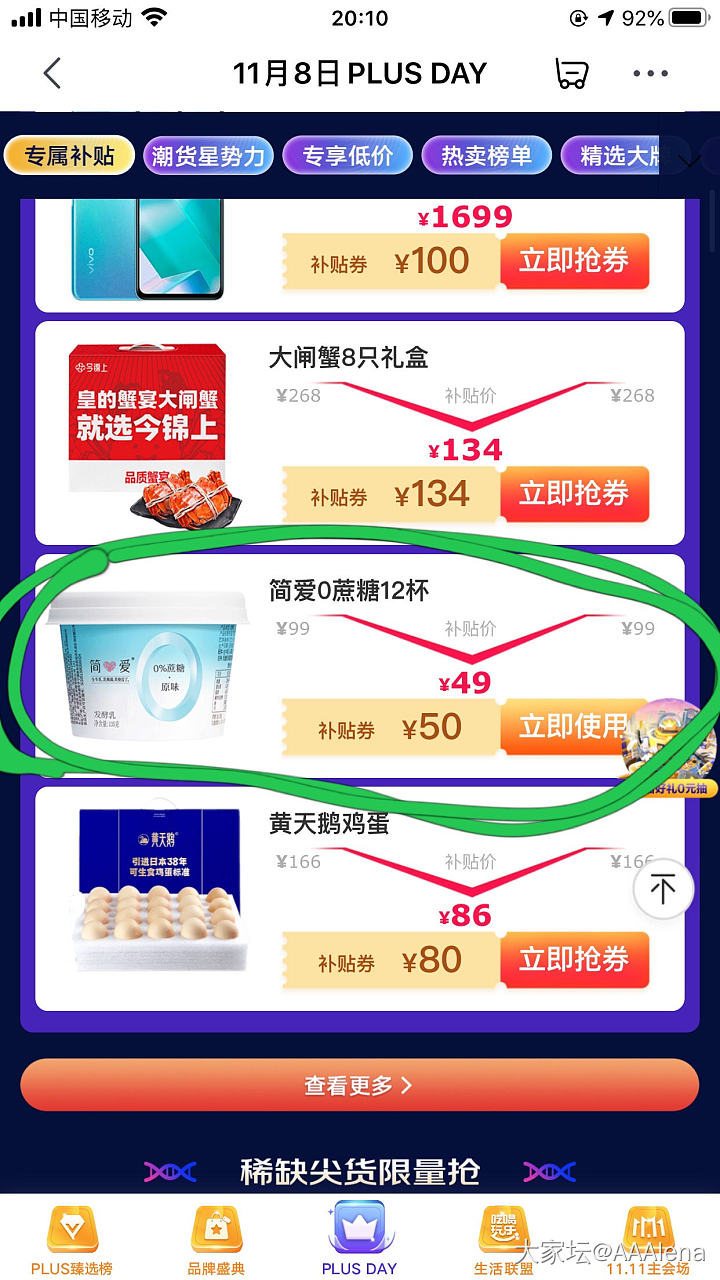Grab the ¥100 phone subsidy coupon
This screenshot has width=720, height=1280.
[x=574, y=262]
